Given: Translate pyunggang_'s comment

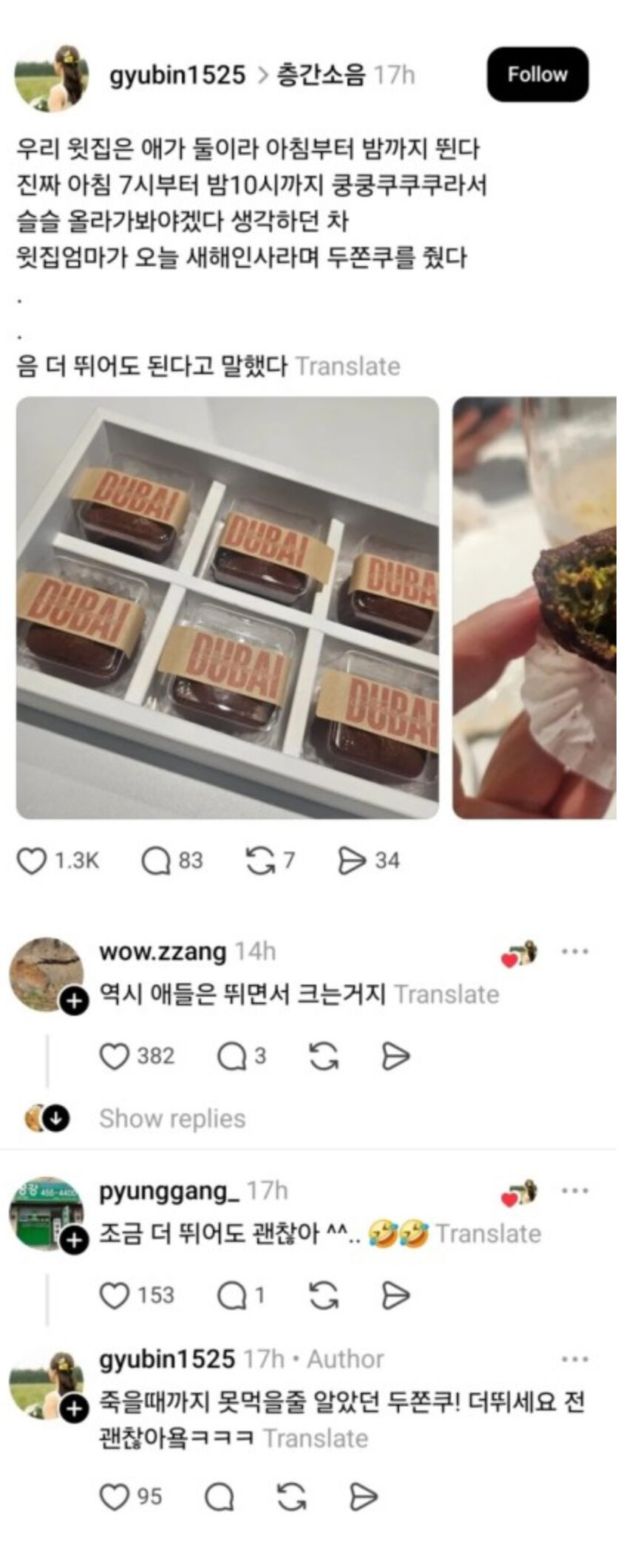Looking at the screenshot, I should tap(488, 1234).
